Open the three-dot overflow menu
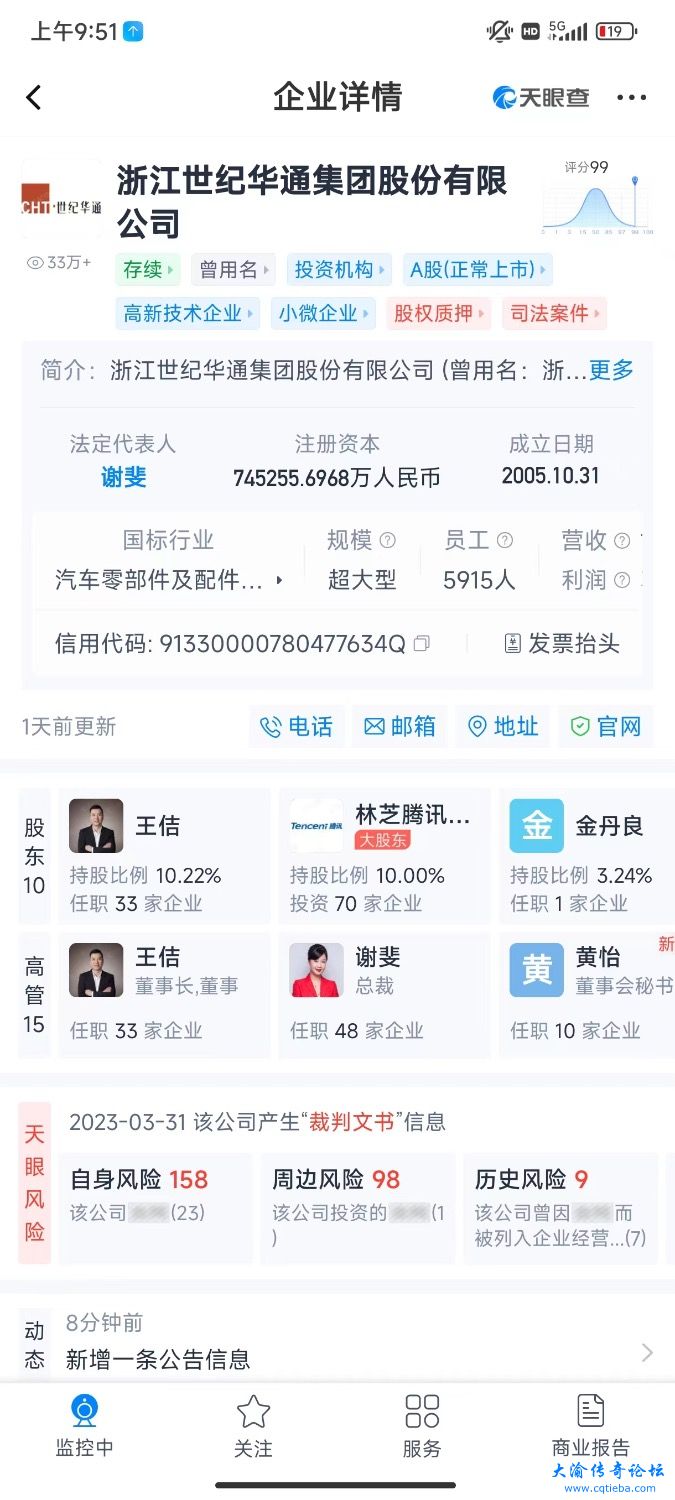Image resolution: width=675 pixels, height=1500 pixels. [x=631, y=97]
